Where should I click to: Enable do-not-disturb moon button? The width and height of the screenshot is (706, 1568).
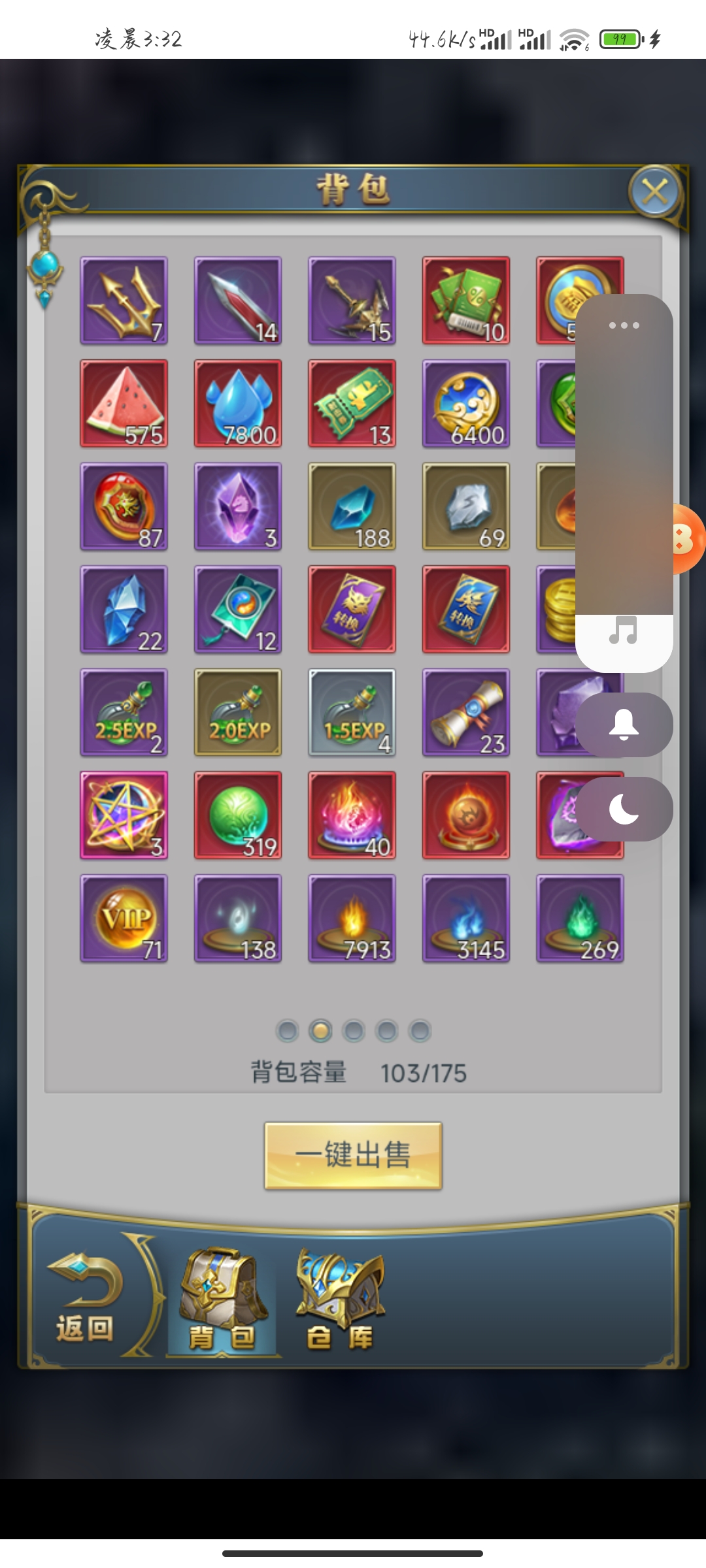point(624,809)
